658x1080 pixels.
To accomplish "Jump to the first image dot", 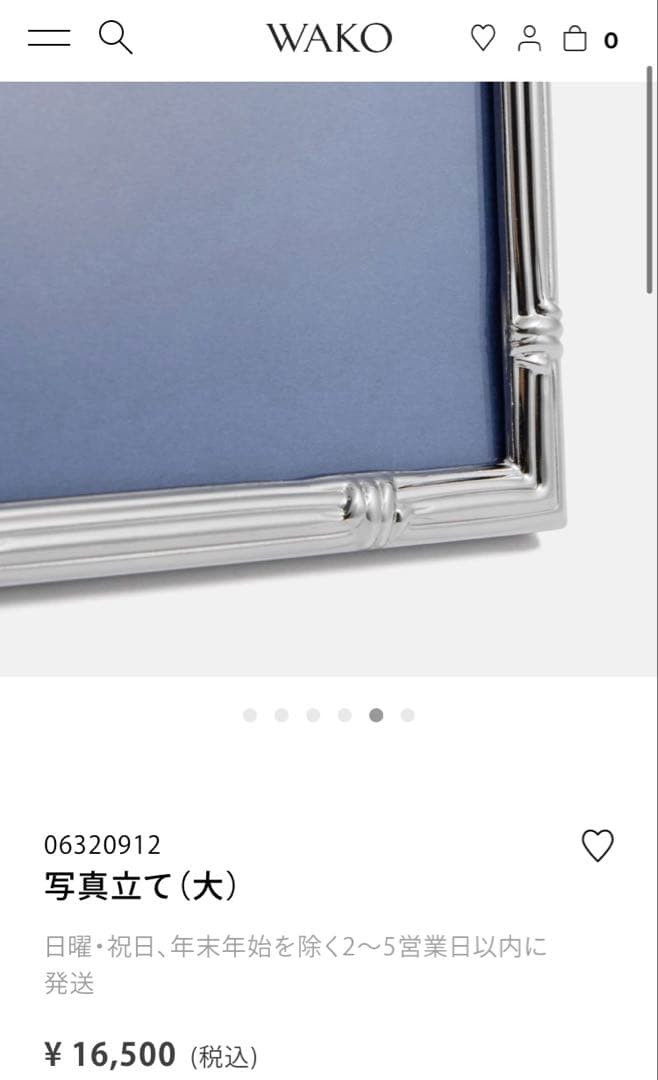I will coord(250,715).
